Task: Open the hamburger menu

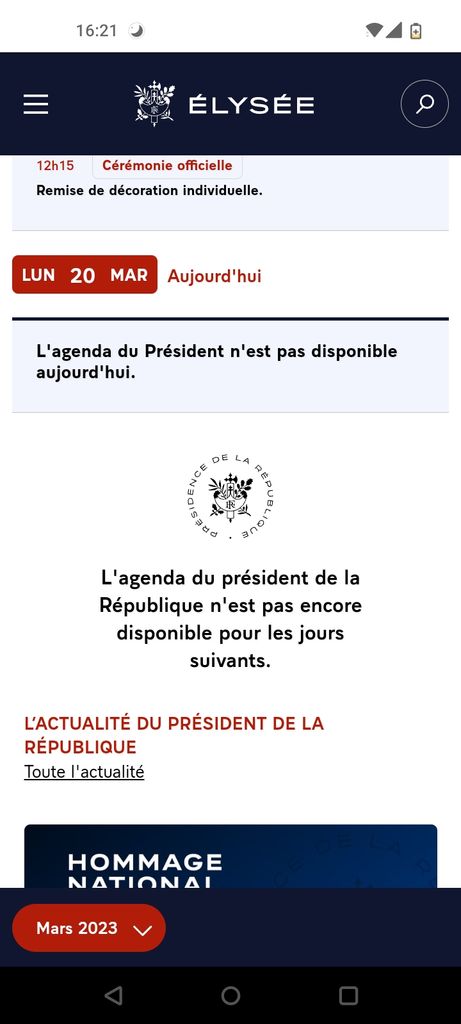Action: [x=36, y=104]
